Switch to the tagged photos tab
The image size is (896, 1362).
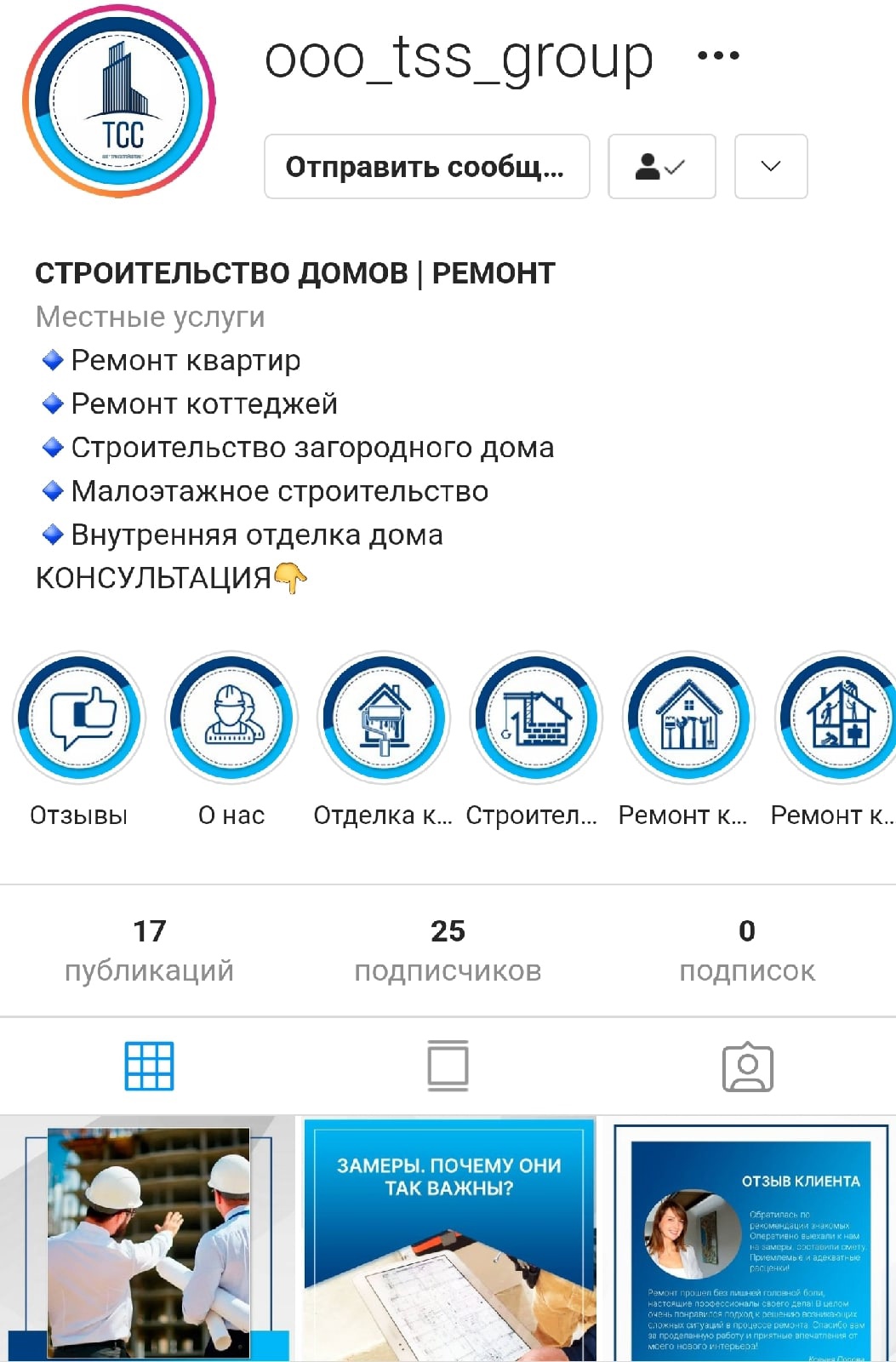pos(747,1066)
